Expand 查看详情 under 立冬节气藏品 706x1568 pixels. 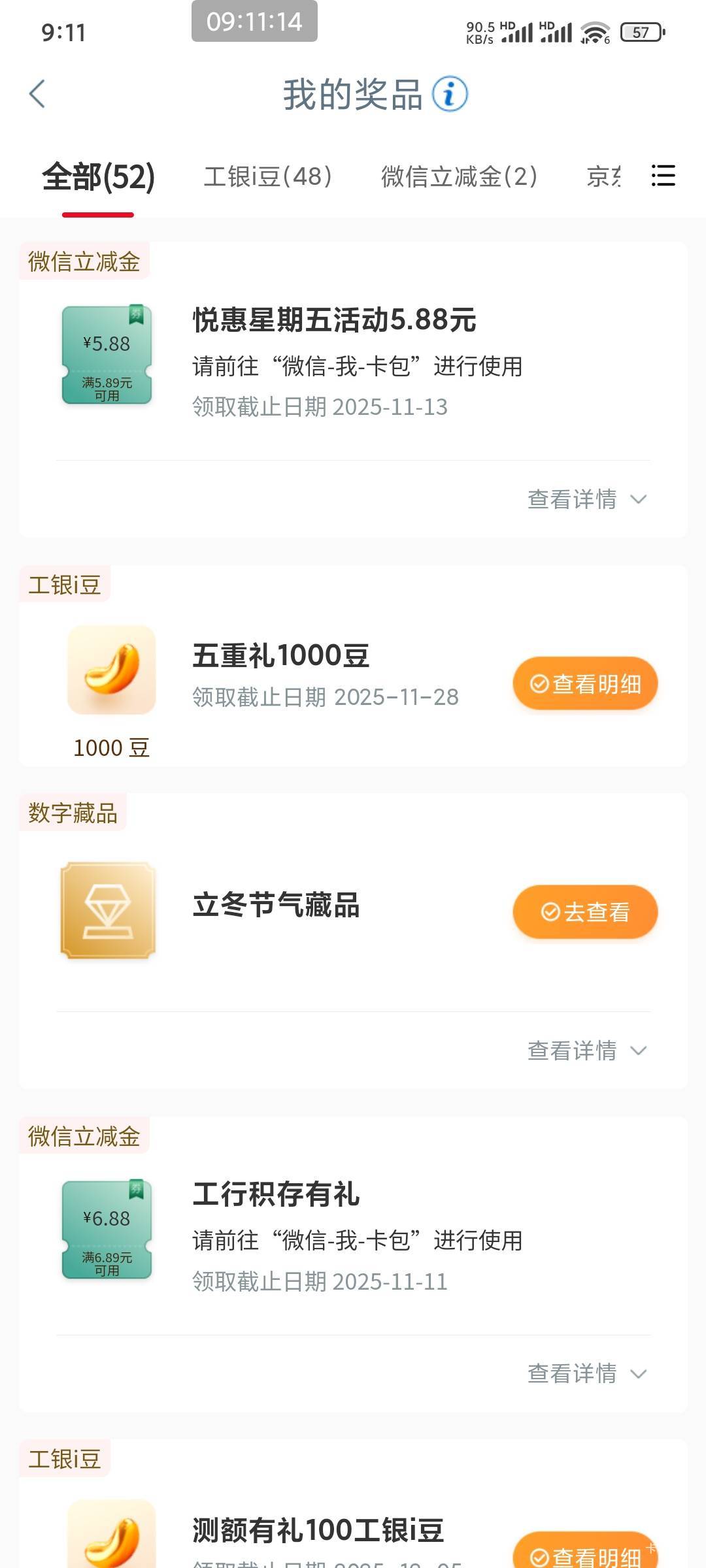pos(586,1051)
